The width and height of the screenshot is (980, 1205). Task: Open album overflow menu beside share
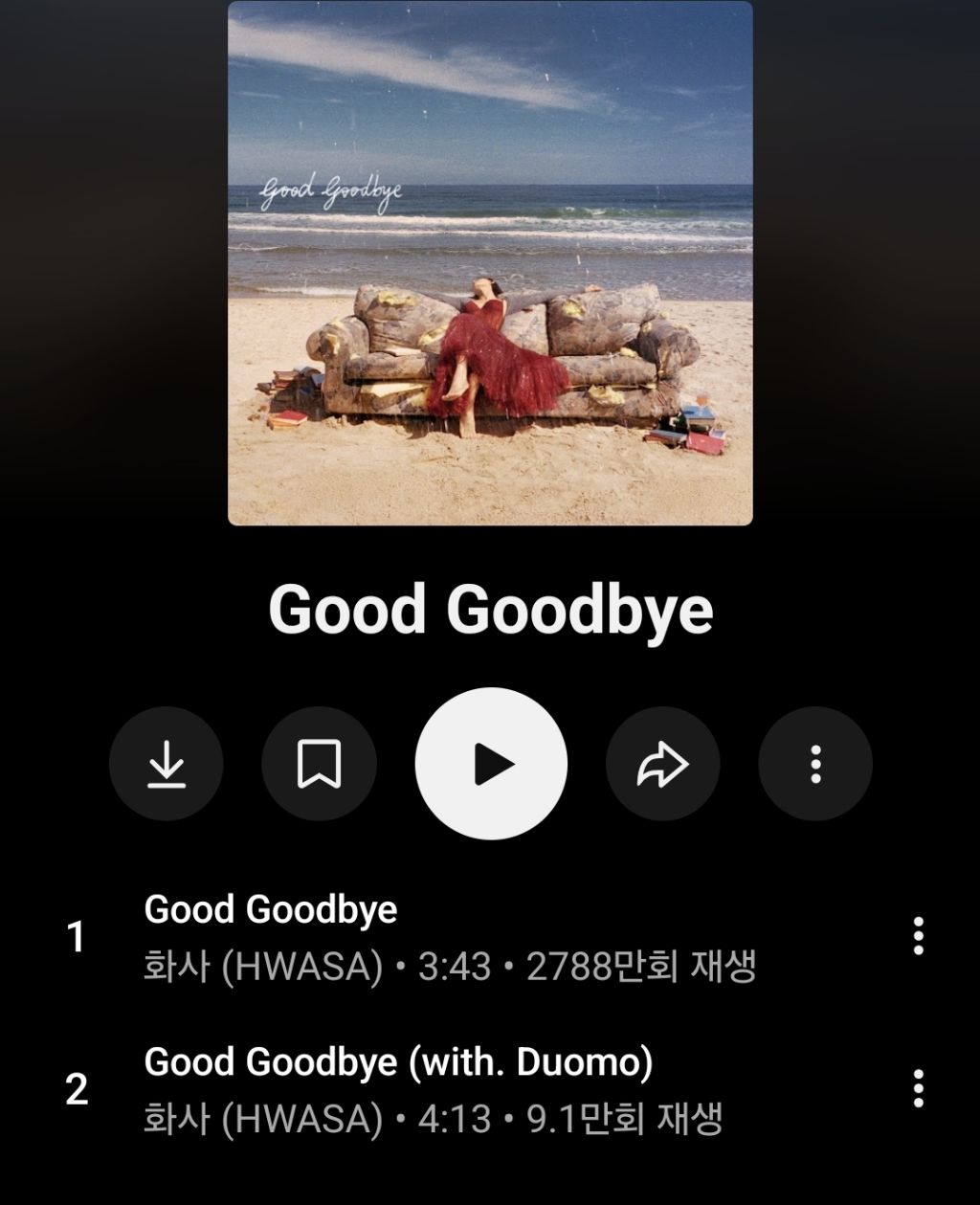[x=815, y=764]
